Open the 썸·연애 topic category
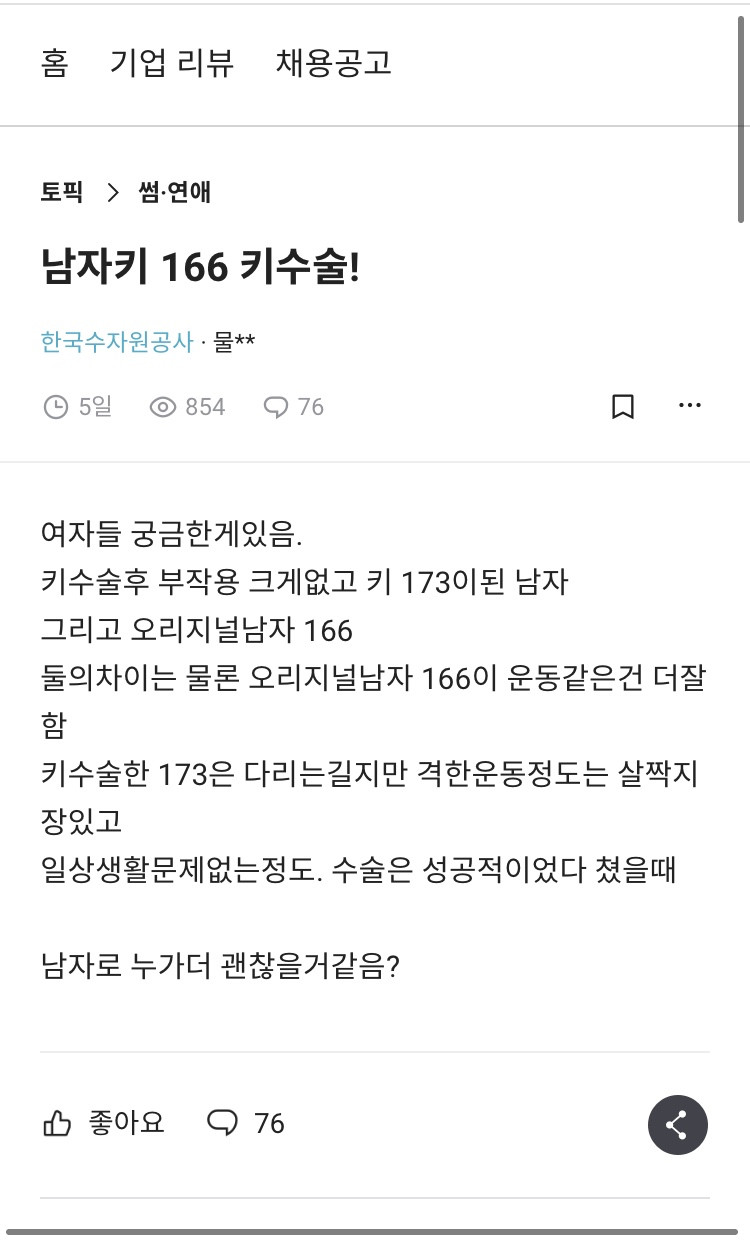Image resolution: width=750 pixels, height=1241 pixels. (x=175, y=192)
